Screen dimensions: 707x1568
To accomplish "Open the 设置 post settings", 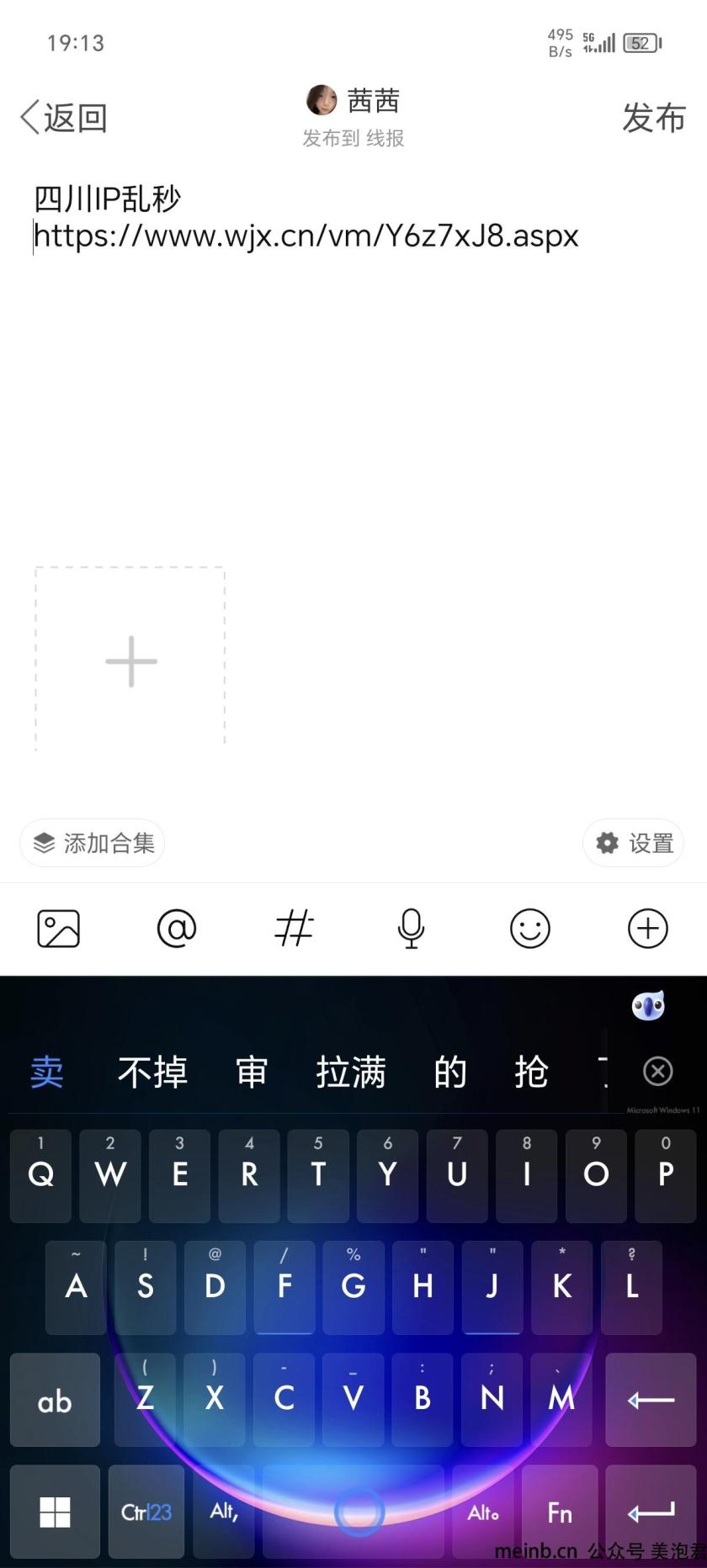I will click(x=634, y=843).
